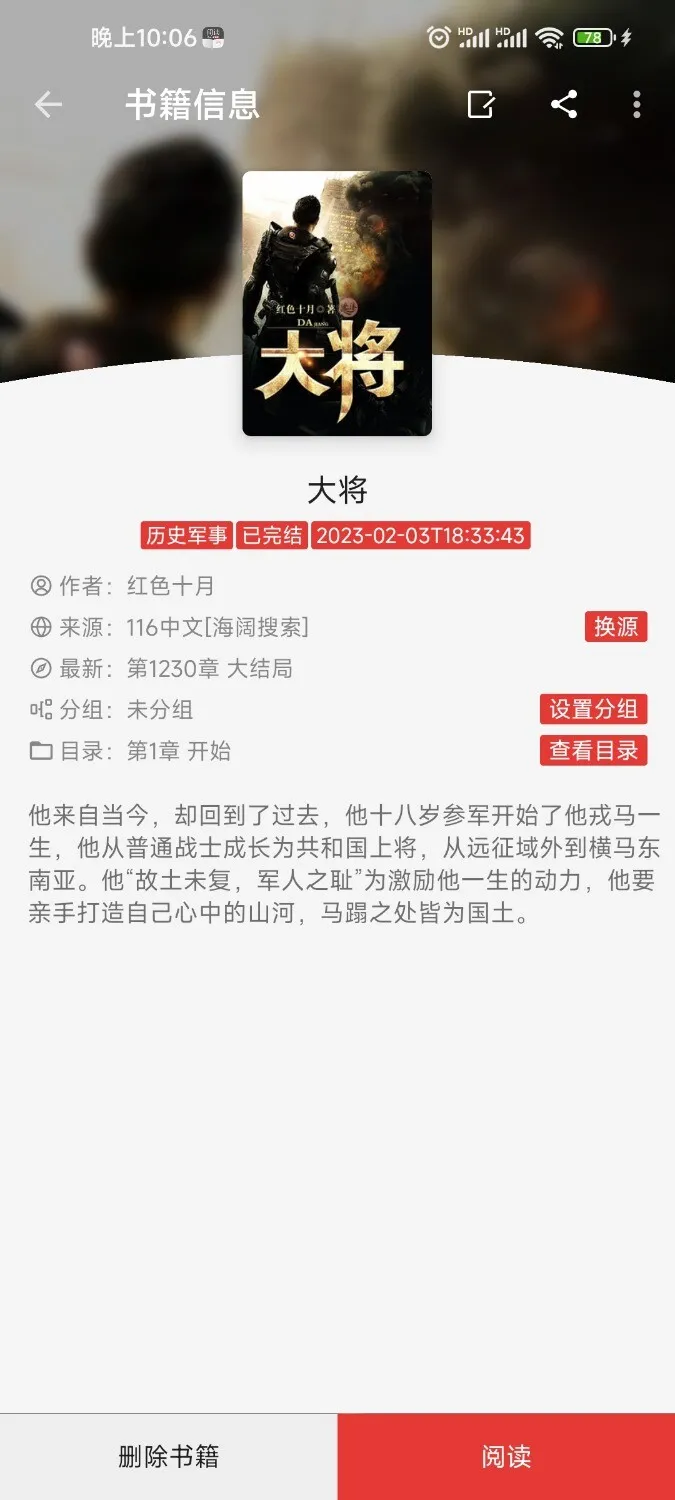The image size is (675, 1500).
Task: Delete the book with 删除书籍
Action: (168, 1456)
